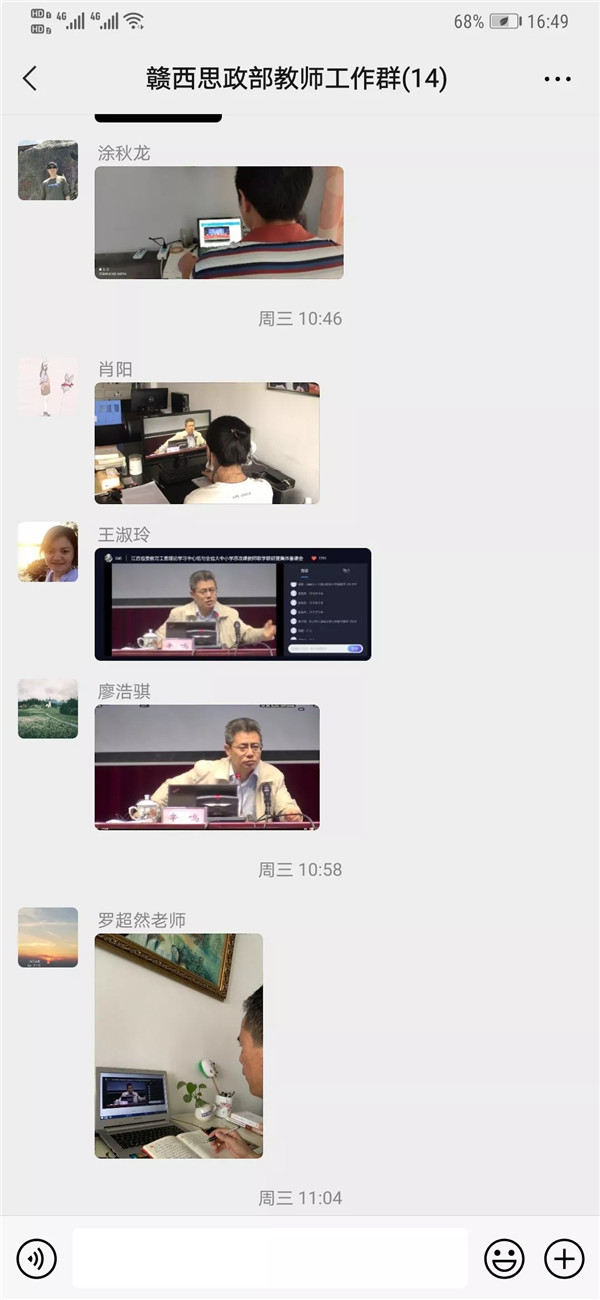Switch to voice message input

click(37, 1258)
